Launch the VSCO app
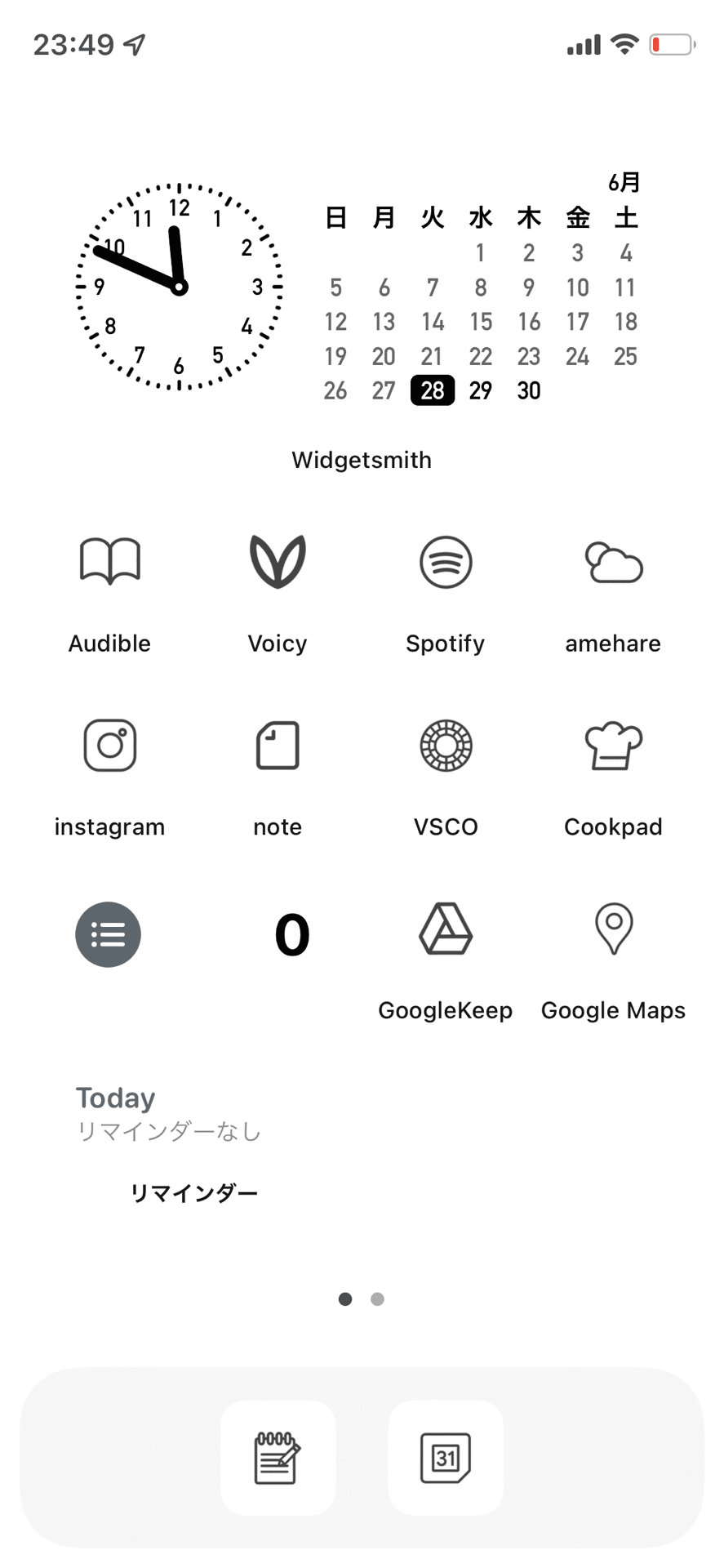 coord(446,745)
